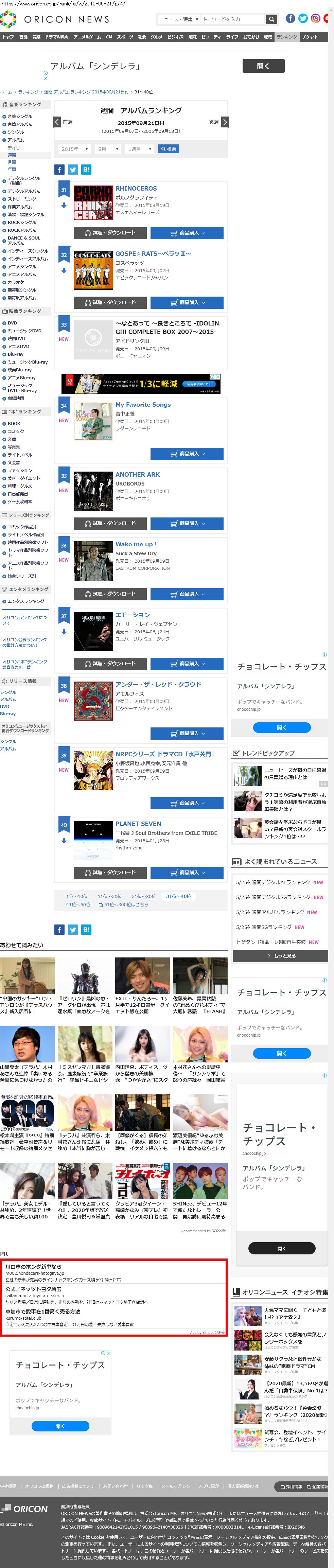Go to next week with 次週 arrow
The height and width of the screenshot is (1568, 334).
pyautogui.click(x=225, y=122)
